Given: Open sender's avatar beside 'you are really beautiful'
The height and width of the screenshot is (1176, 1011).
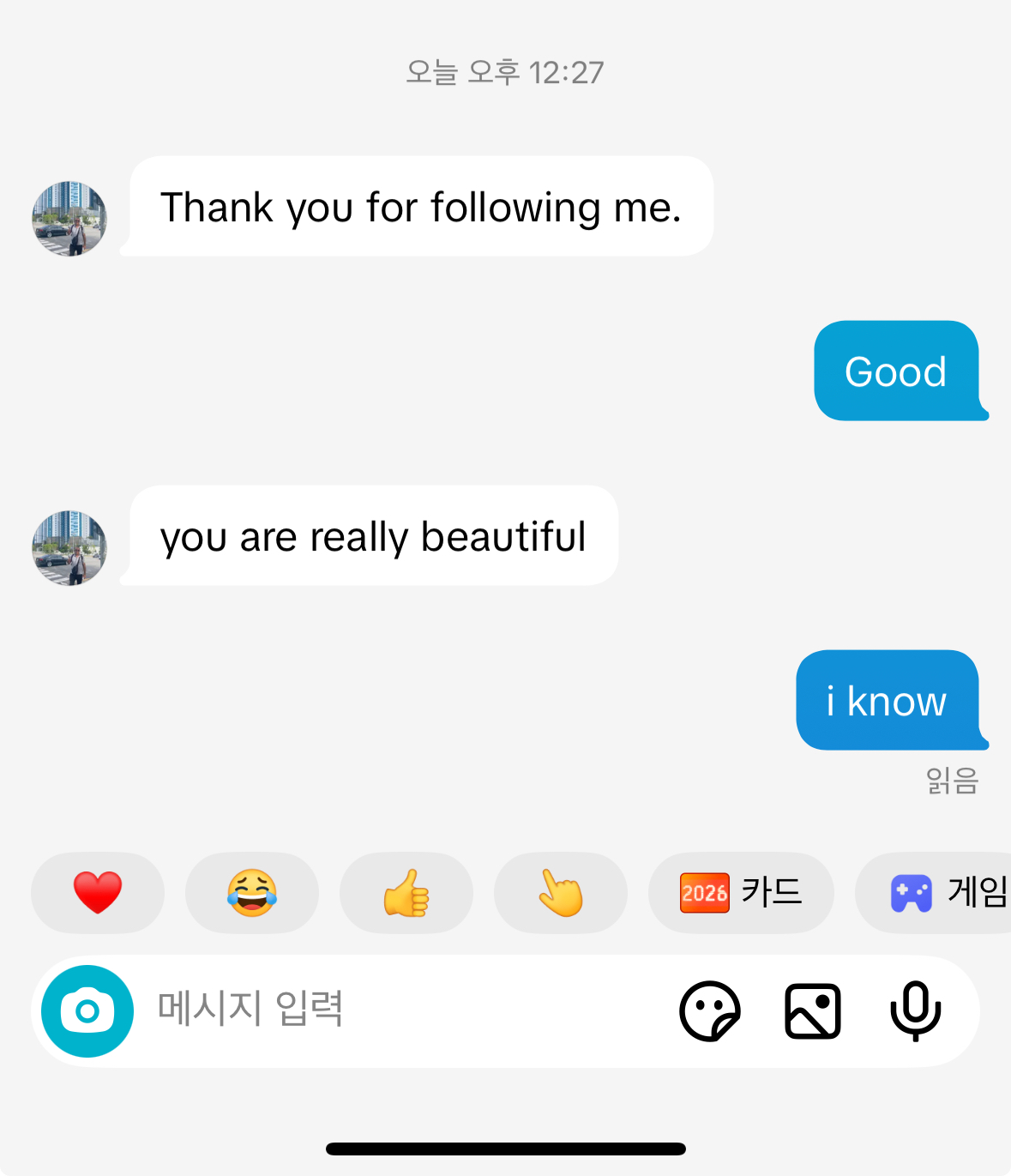Looking at the screenshot, I should point(69,548).
